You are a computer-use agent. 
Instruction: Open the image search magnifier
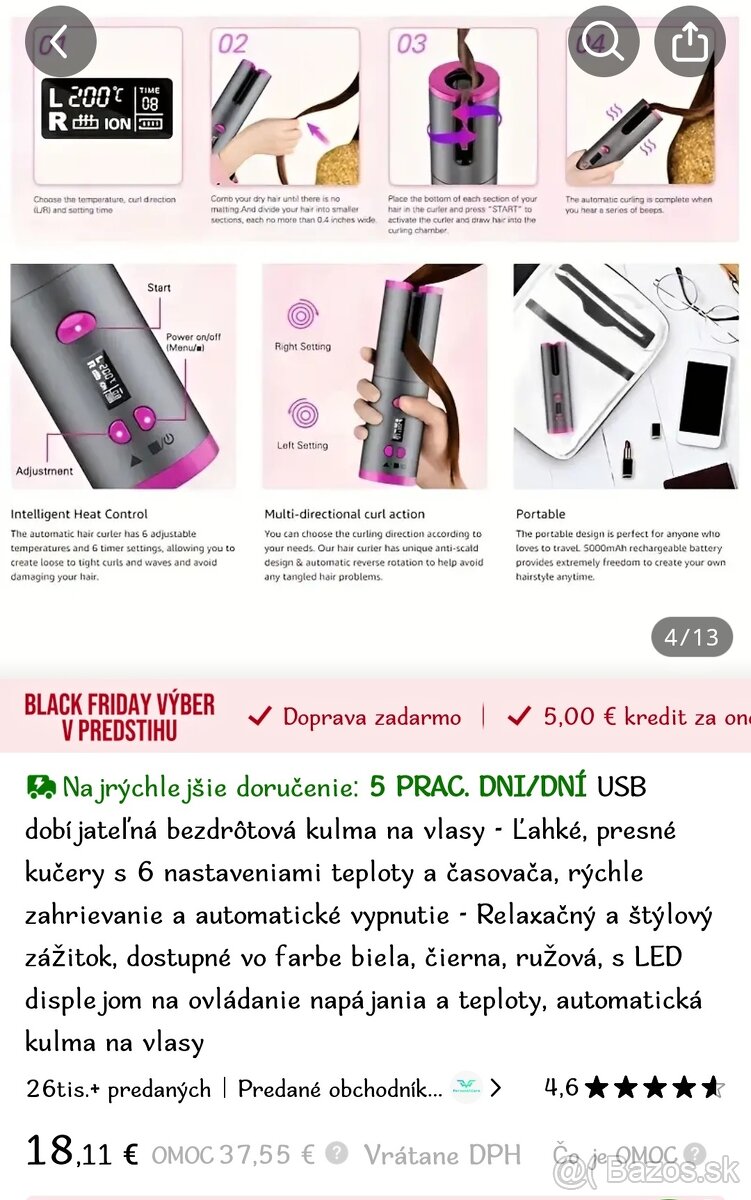[x=604, y=40]
